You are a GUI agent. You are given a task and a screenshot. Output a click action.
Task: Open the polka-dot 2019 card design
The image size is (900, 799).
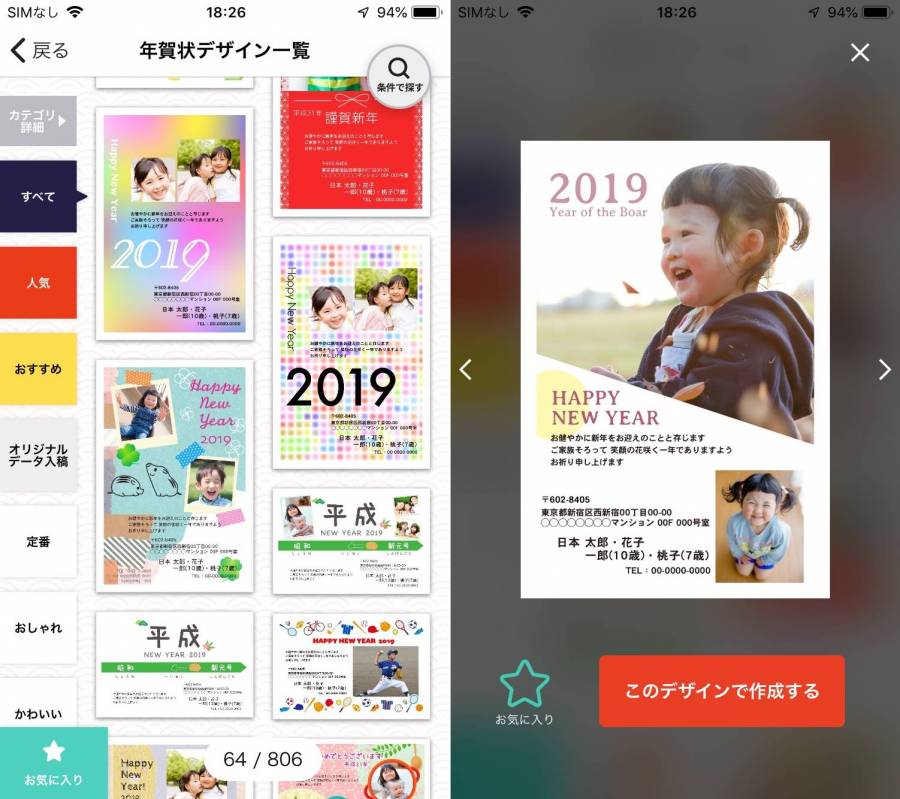point(351,352)
